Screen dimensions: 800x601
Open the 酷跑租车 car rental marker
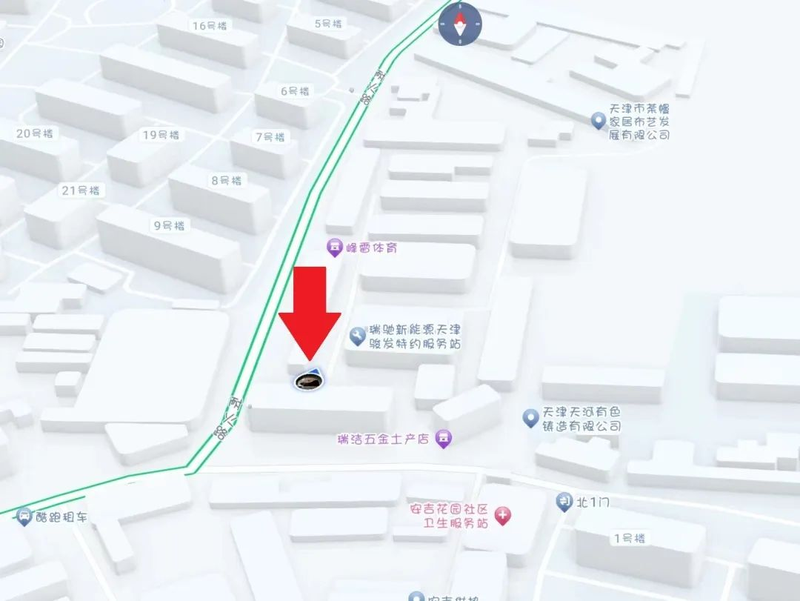(24, 516)
